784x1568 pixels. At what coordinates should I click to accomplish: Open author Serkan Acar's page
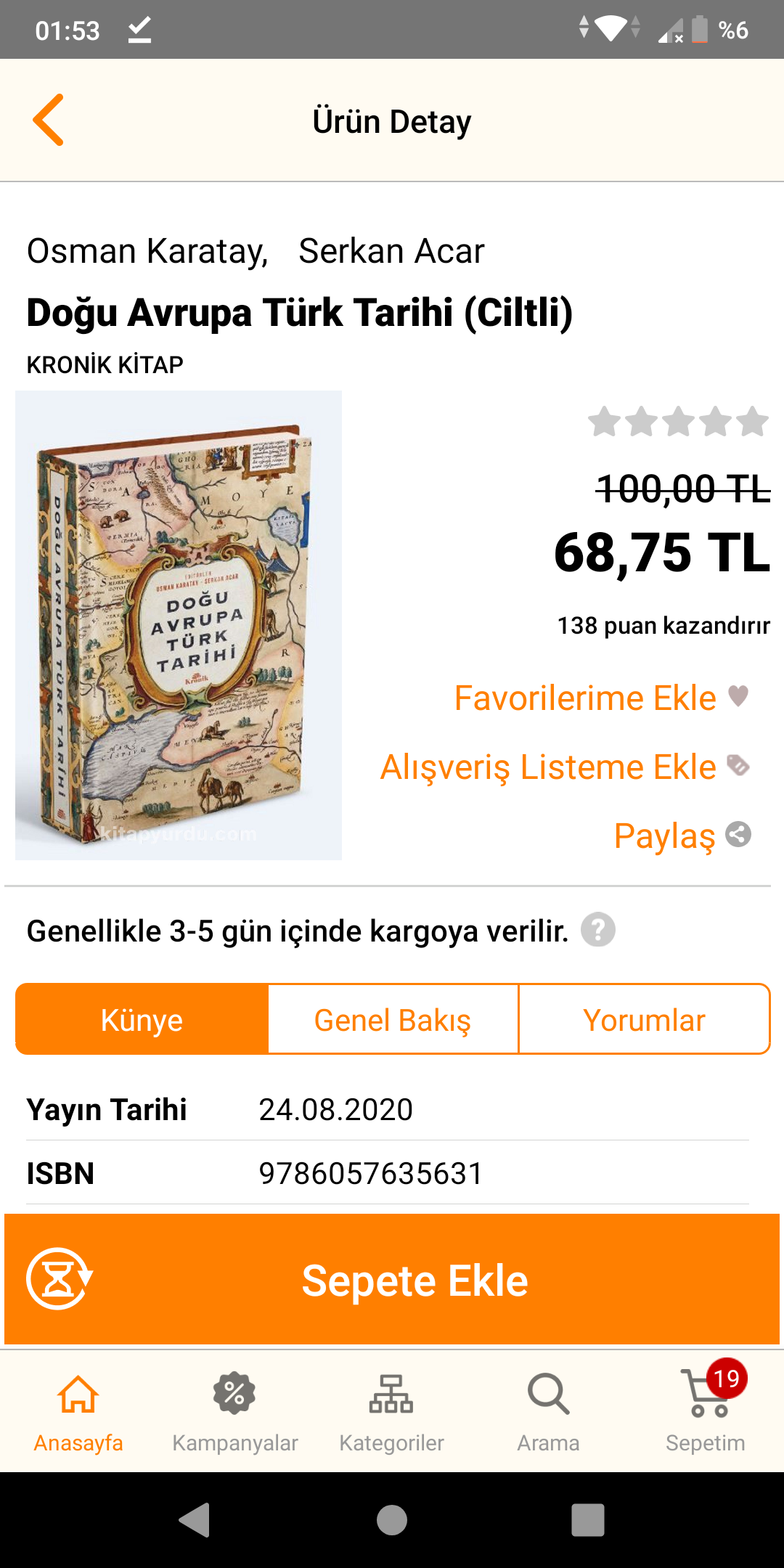tap(391, 251)
